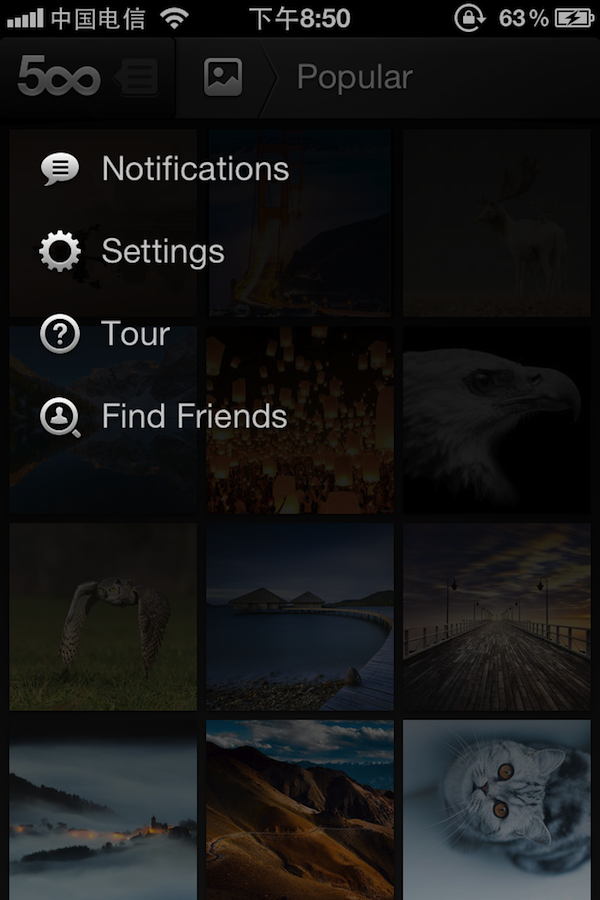Open the bald eagle photo

(x=496, y=418)
